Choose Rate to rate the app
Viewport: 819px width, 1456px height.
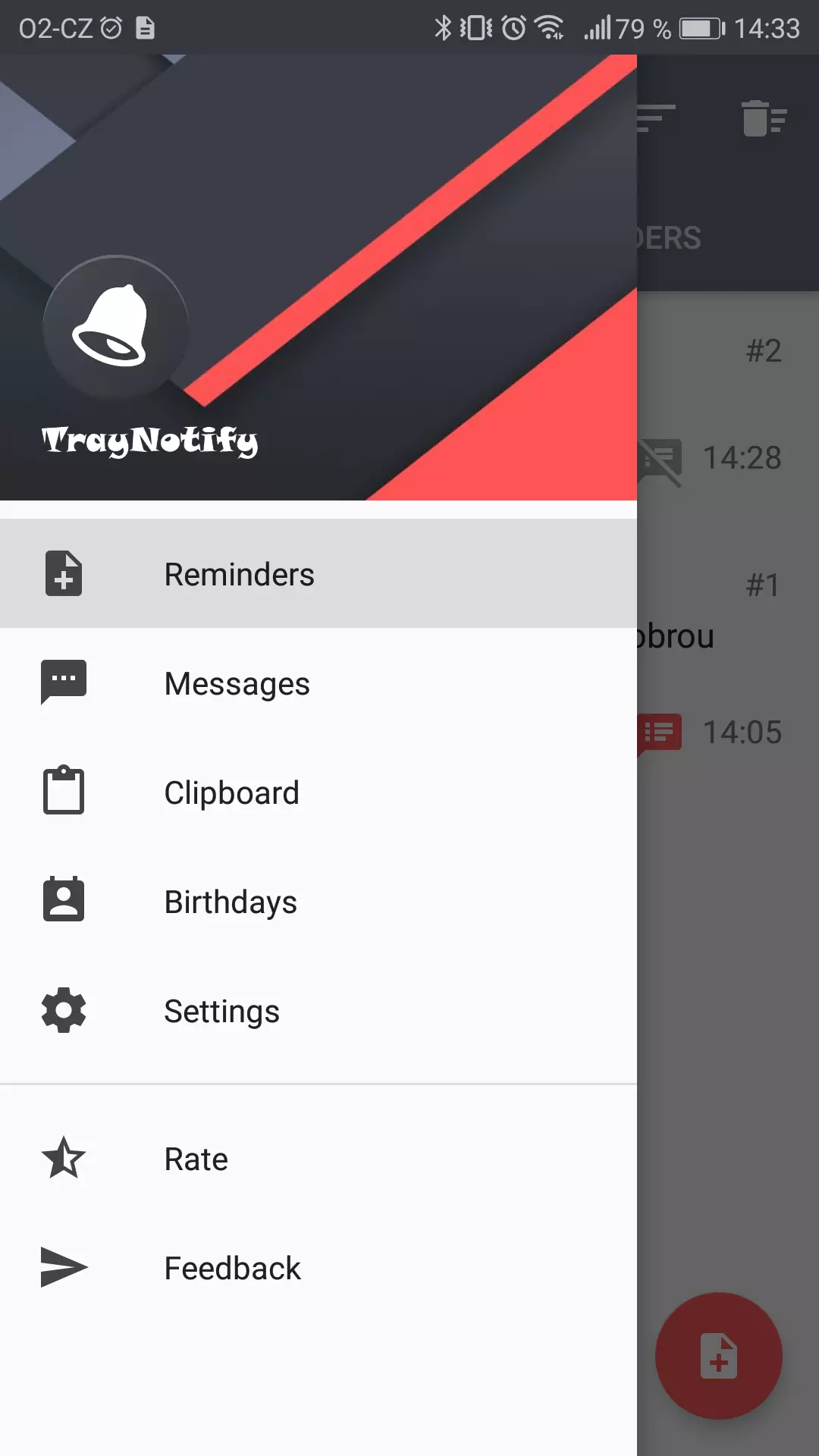pyautogui.click(x=318, y=1158)
